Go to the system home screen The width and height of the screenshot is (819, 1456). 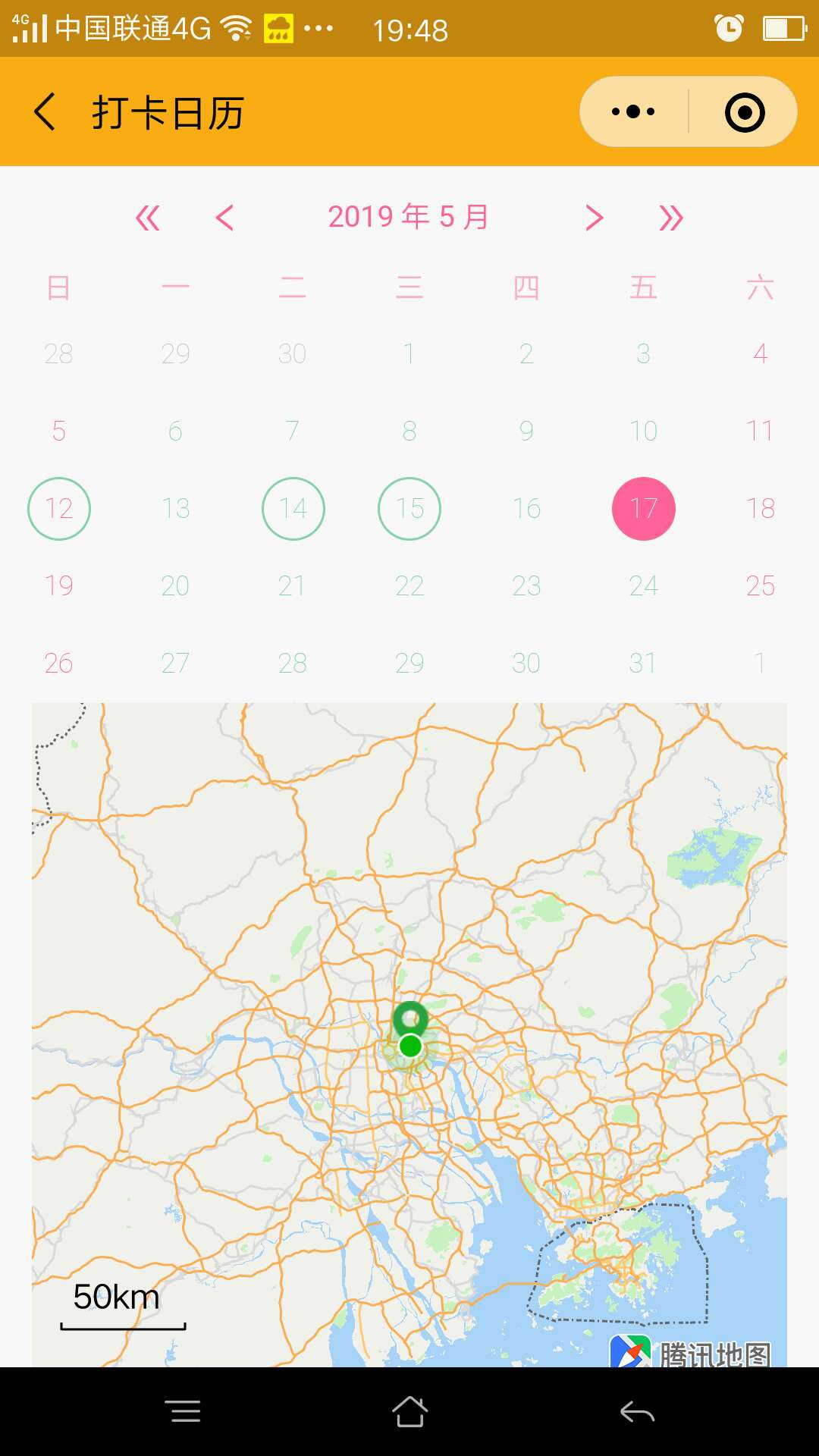[x=409, y=1411]
